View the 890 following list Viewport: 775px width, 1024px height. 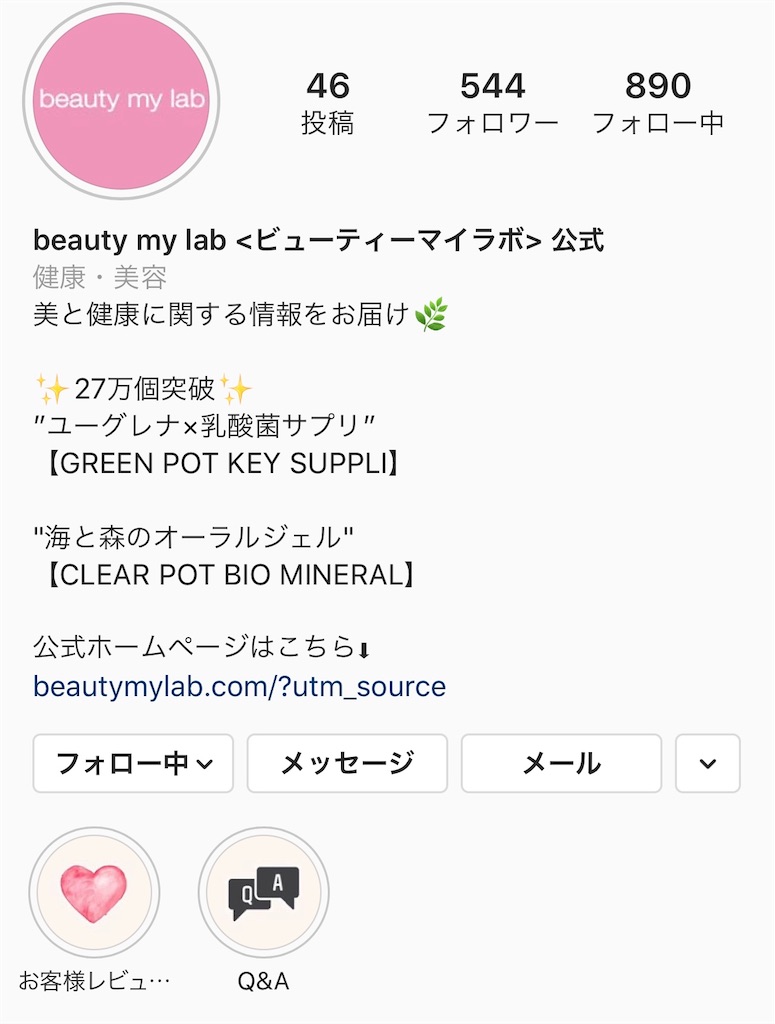point(658,103)
